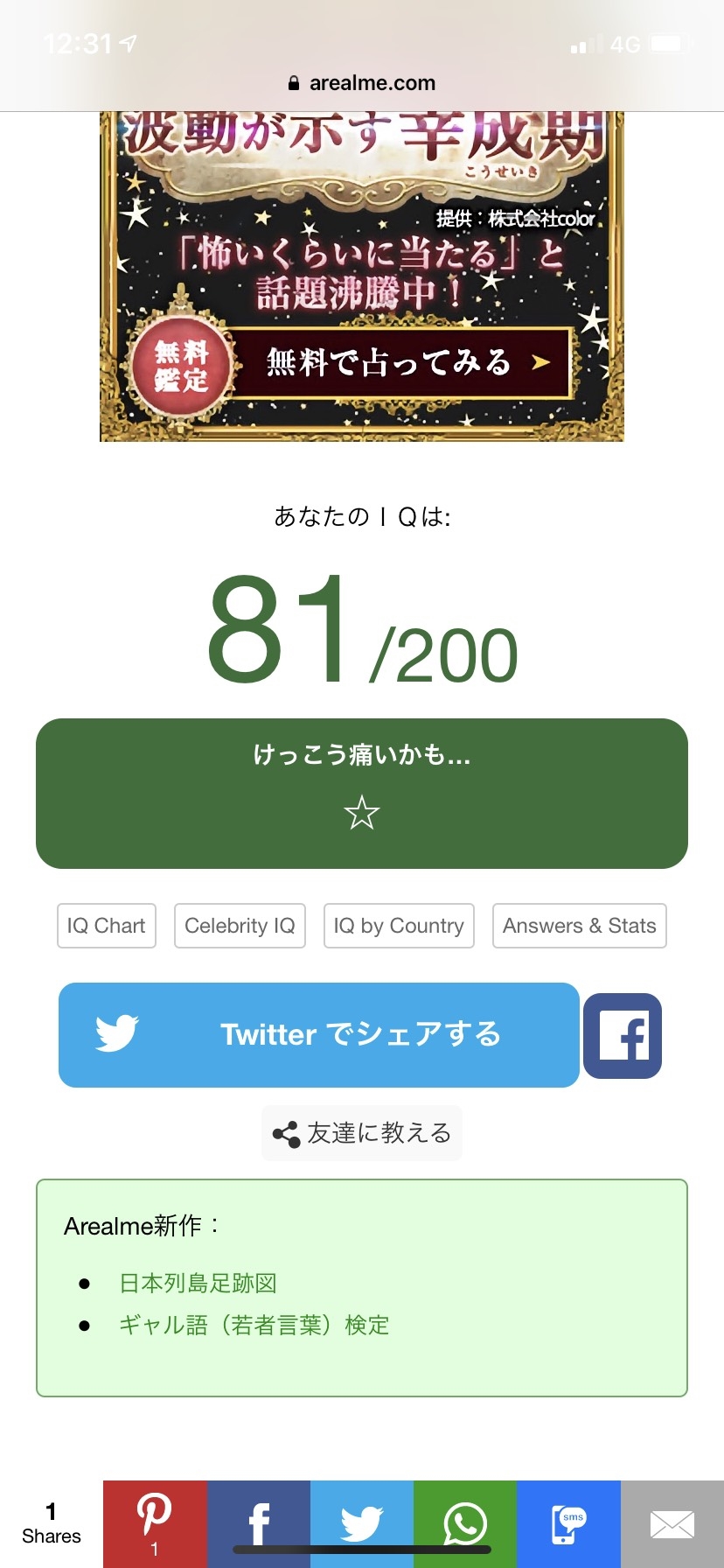Open 日本列島足跡図 link
724x1568 pixels.
198,1284
